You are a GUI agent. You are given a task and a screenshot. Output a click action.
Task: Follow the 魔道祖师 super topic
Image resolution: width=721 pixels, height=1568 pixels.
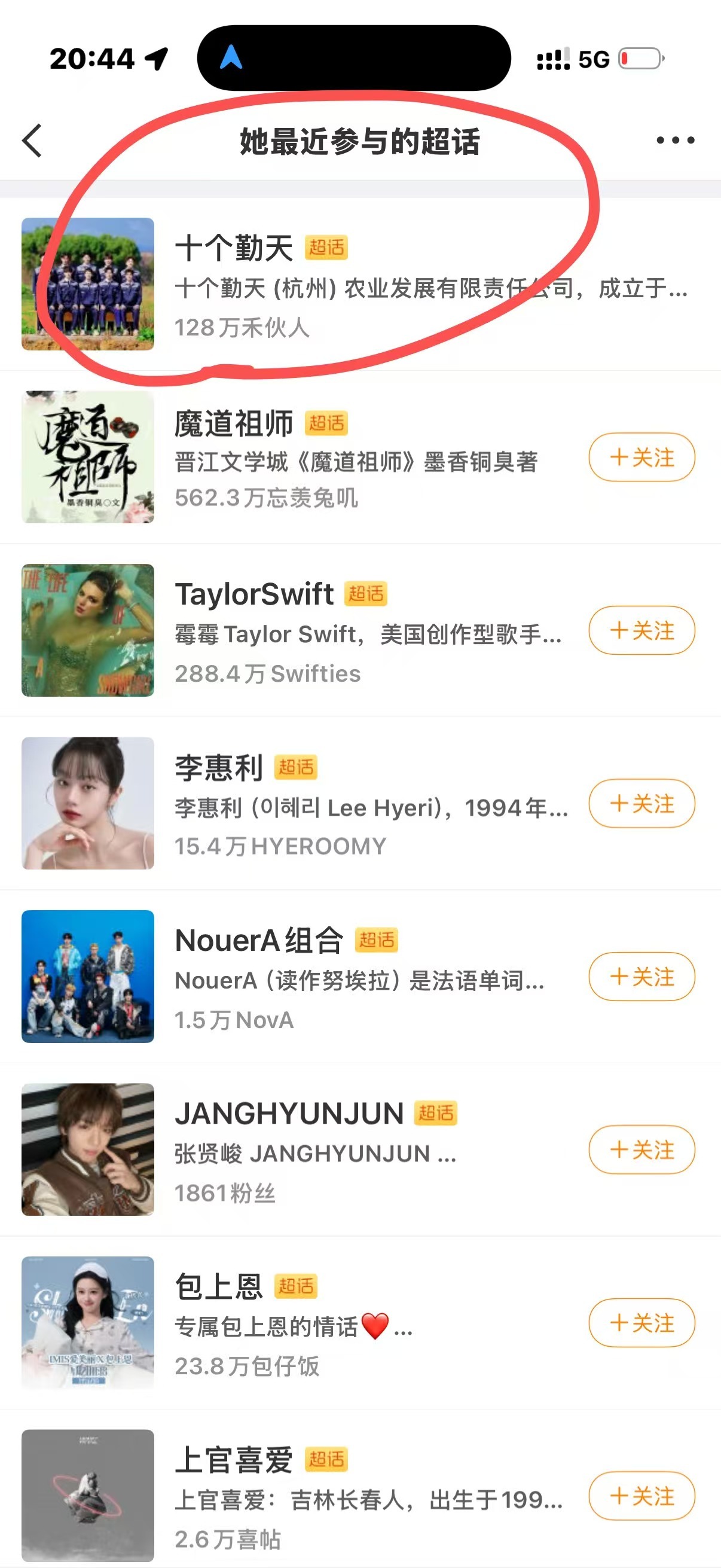(641, 457)
